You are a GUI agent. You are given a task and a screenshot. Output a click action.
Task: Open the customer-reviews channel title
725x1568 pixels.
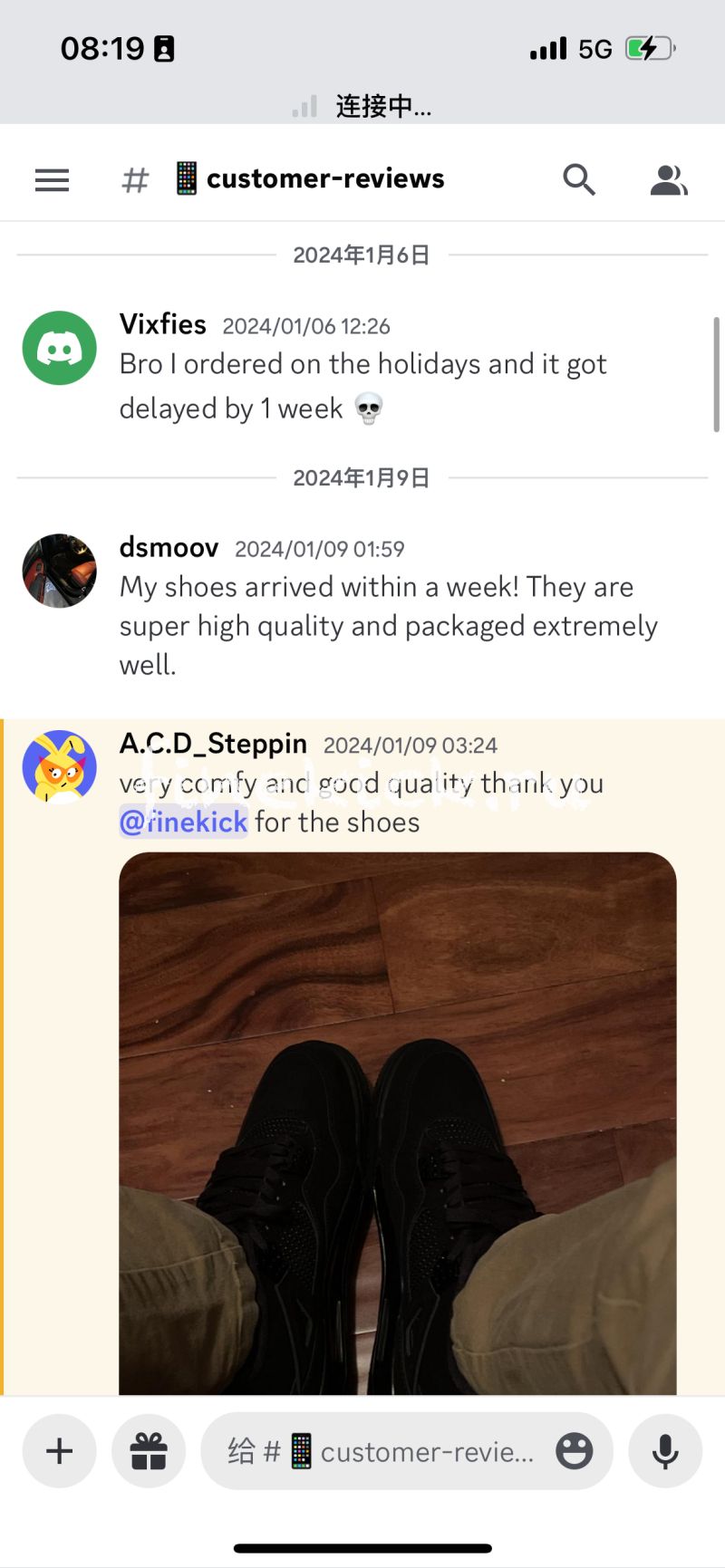(324, 179)
